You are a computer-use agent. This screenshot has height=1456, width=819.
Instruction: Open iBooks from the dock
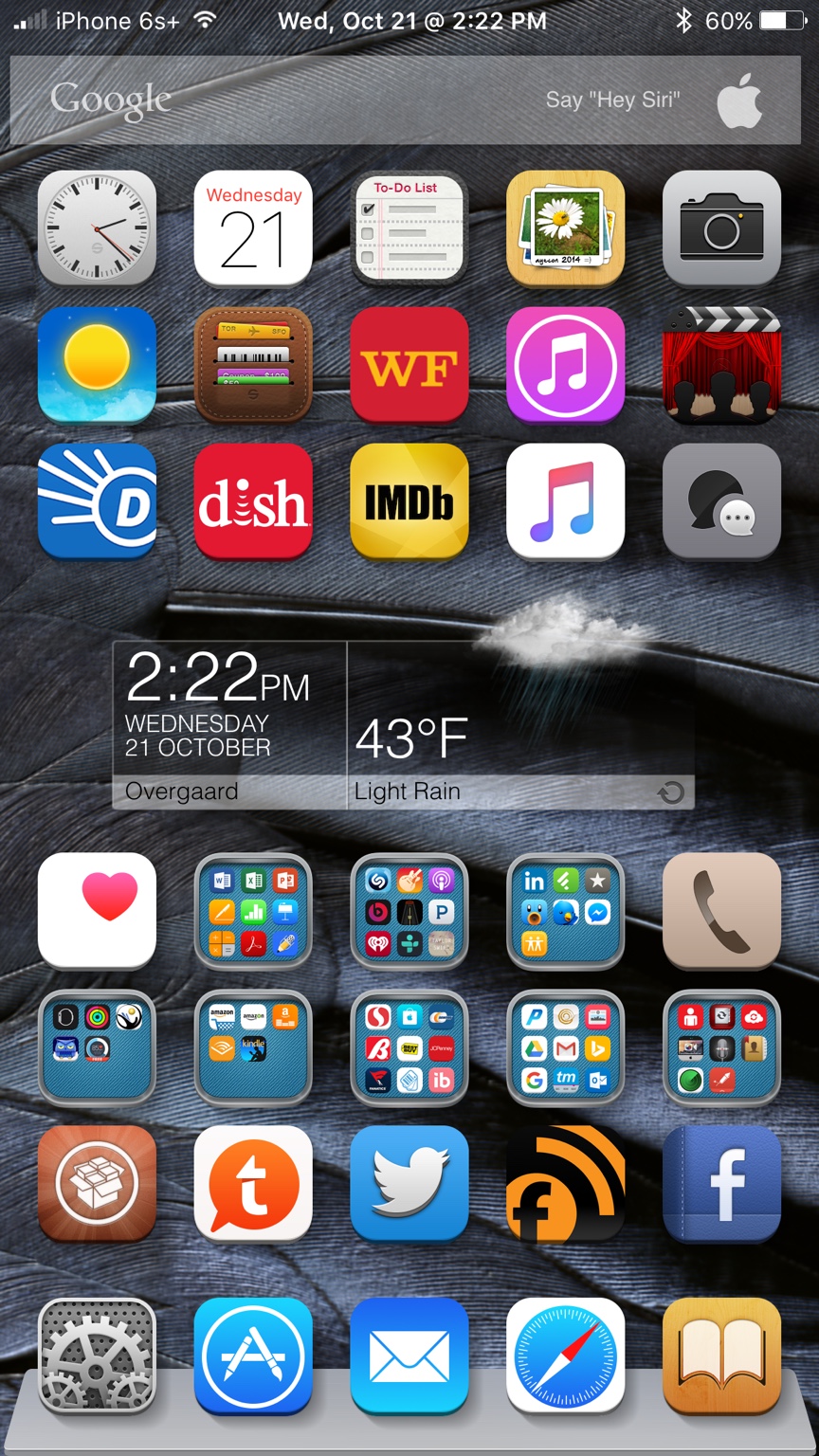coord(721,1356)
